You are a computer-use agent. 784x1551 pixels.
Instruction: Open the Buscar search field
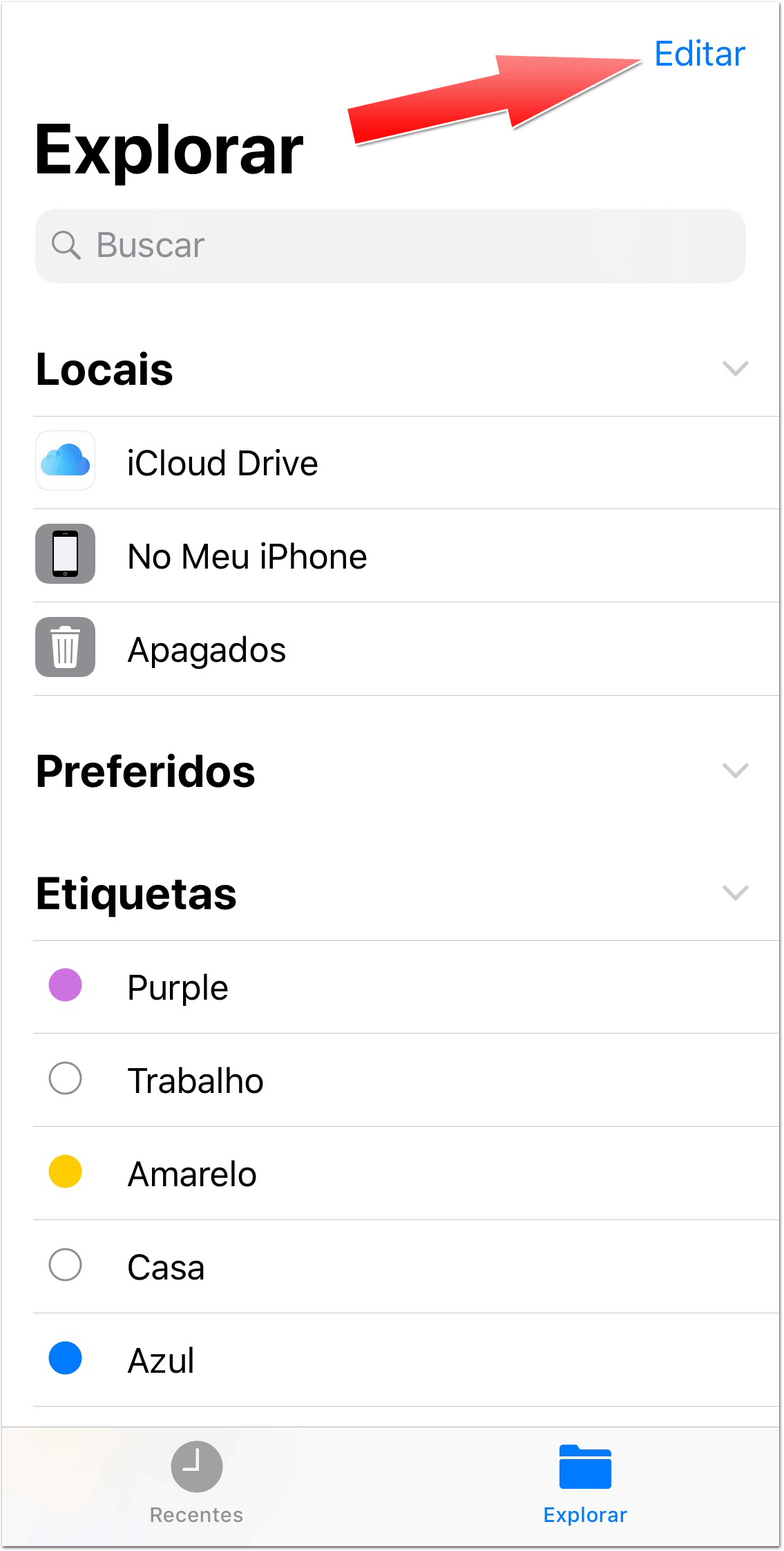[x=390, y=246]
